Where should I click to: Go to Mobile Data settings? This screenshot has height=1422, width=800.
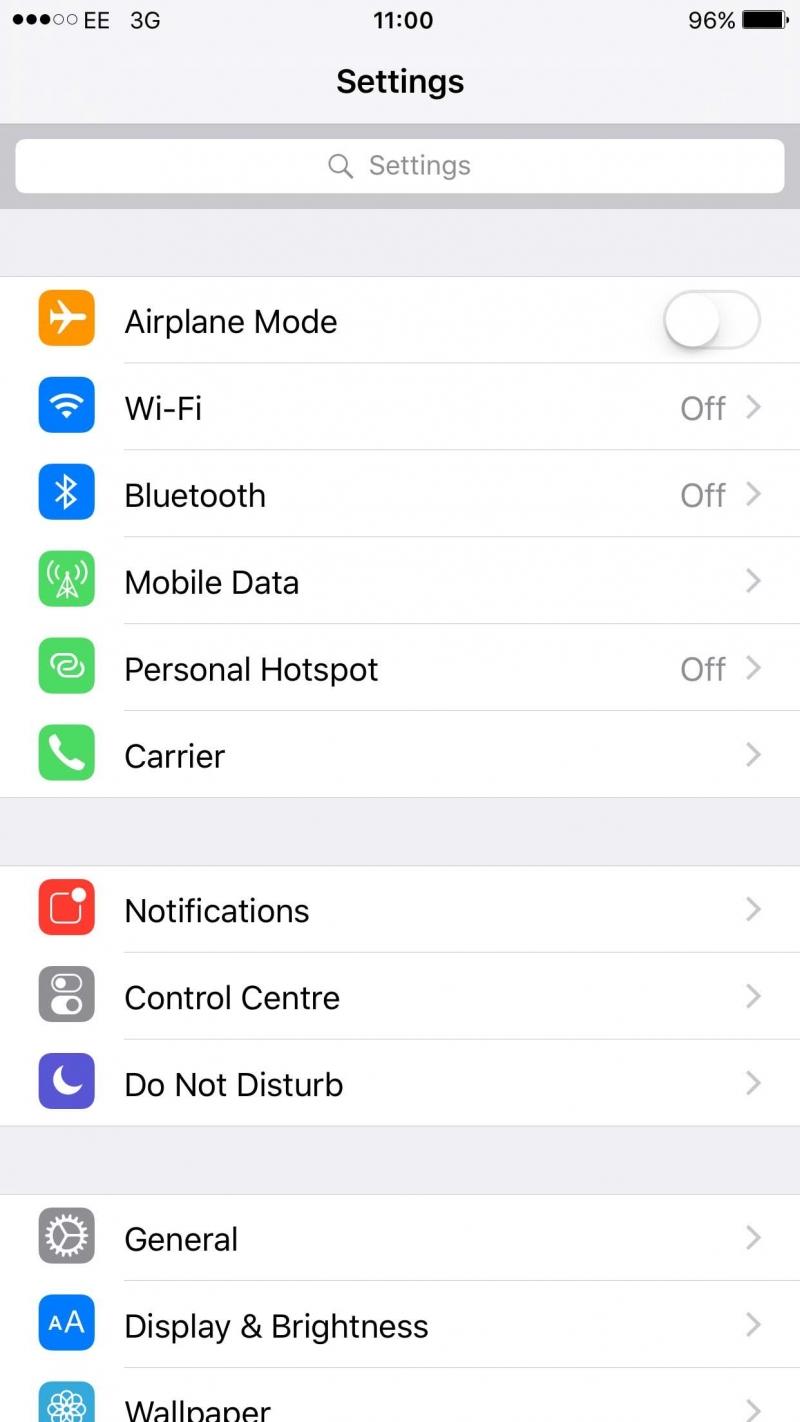[x=400, y=582]
